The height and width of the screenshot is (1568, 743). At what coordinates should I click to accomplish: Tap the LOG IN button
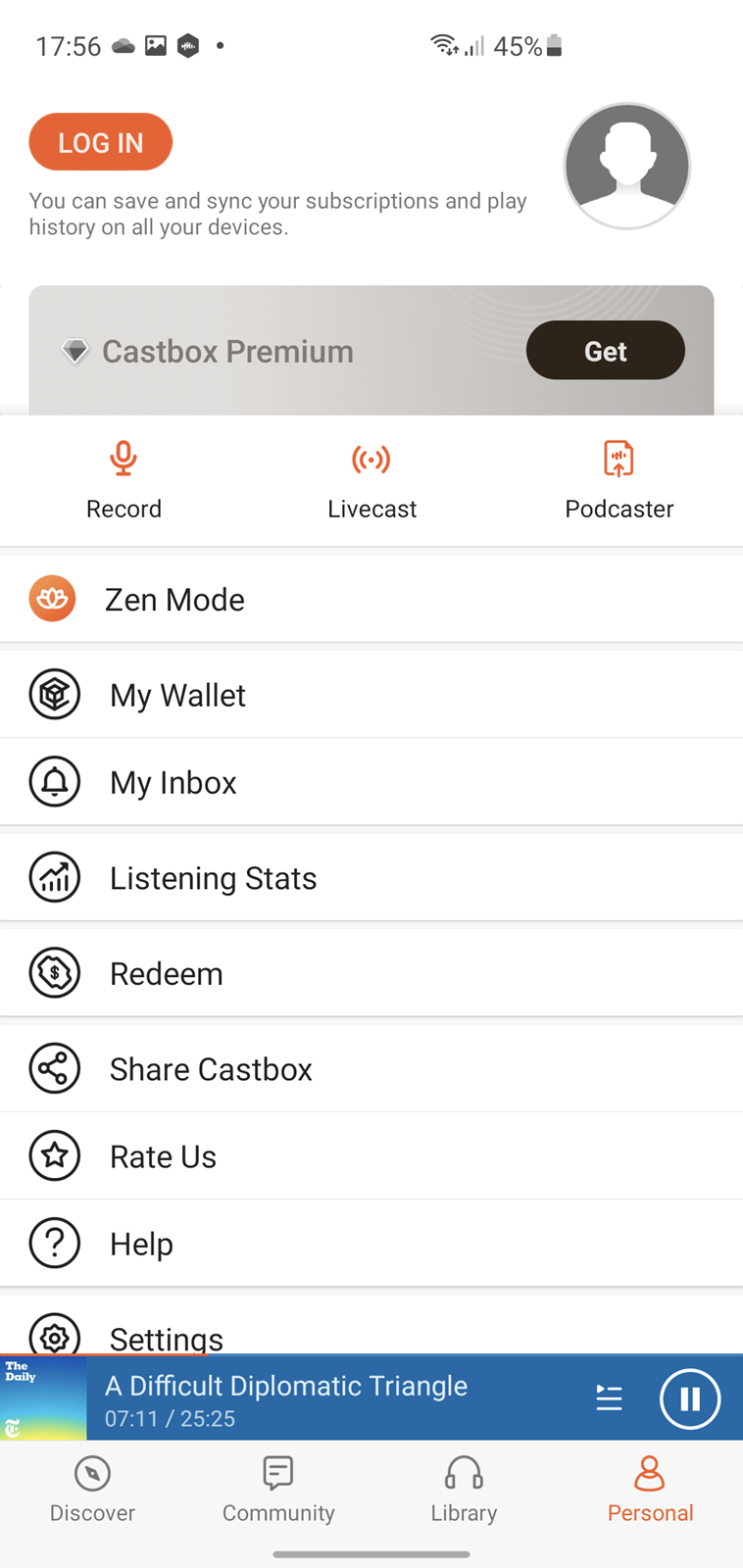click(x=101, y=142)
